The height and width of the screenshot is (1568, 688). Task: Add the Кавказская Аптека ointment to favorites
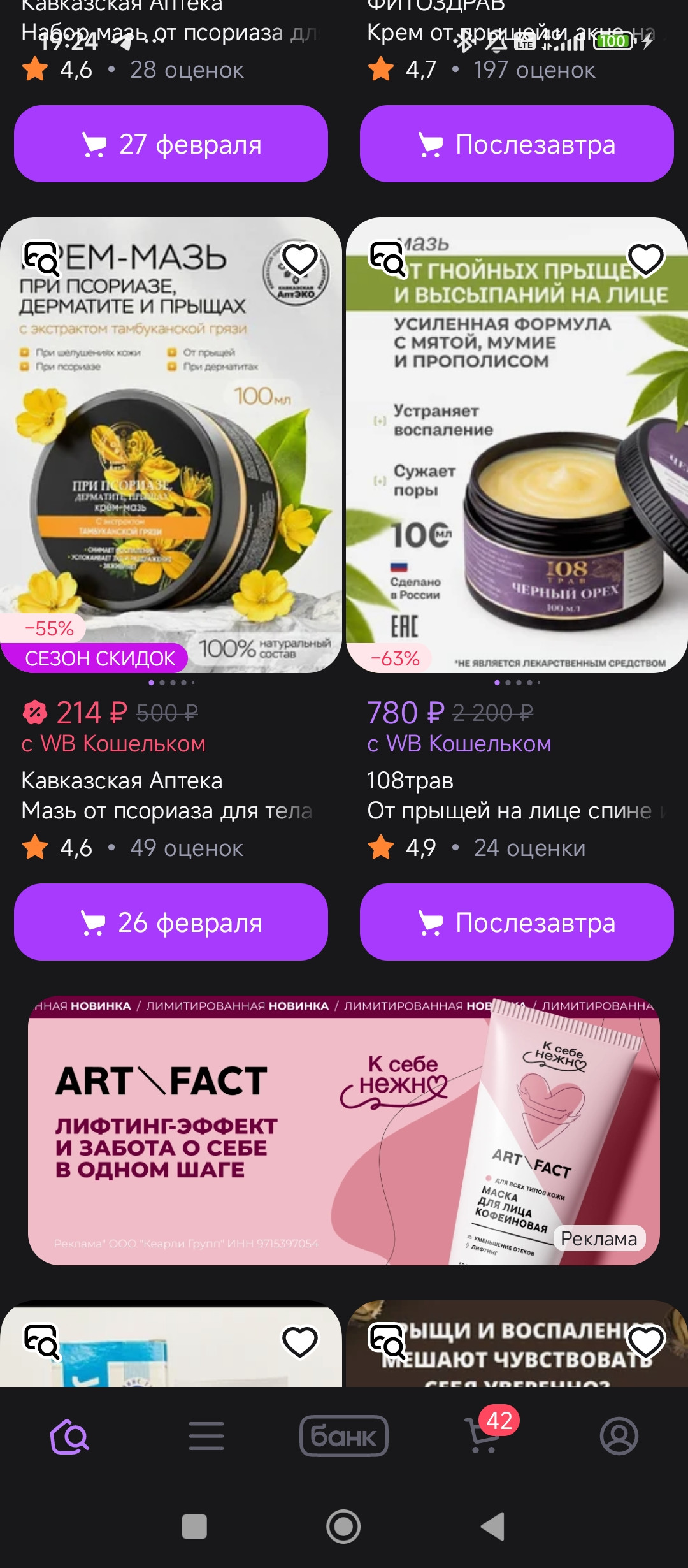tap(299, 259)
